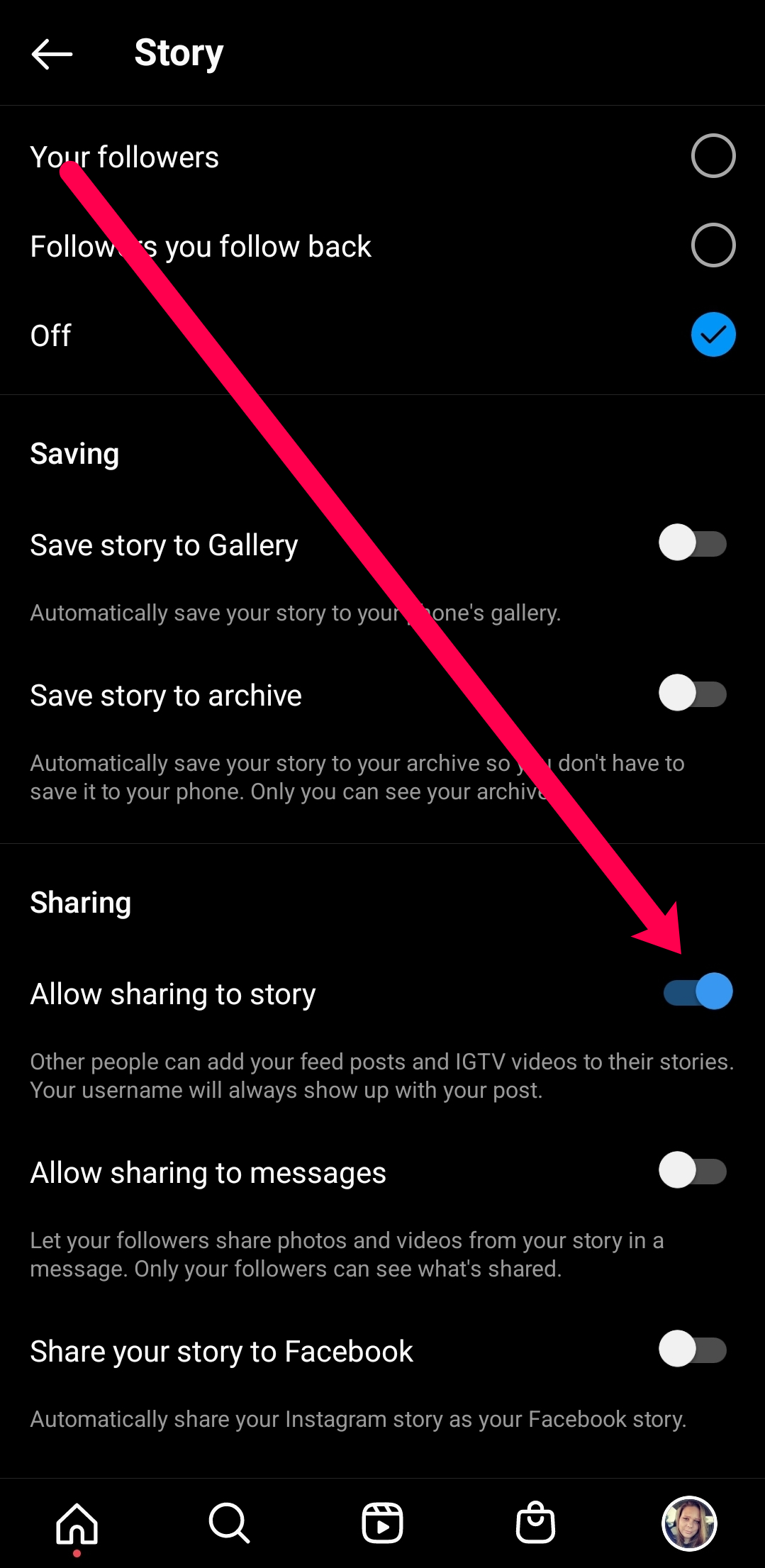Enable Save story to Gallery
The height and width of the screenshot is (1568, 765).
coord(693,543)
